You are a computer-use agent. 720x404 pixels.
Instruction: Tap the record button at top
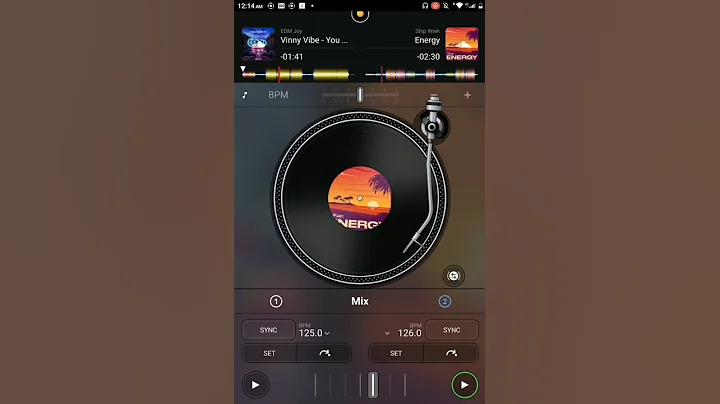tap(360, 14)
